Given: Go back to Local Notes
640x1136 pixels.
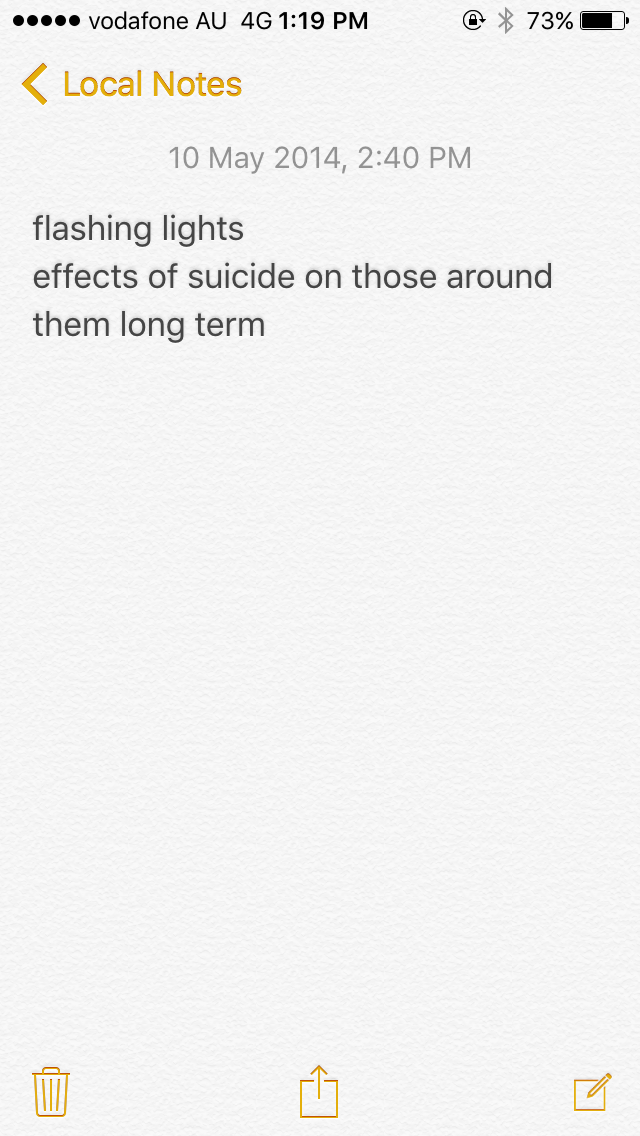Looking at the screenshot, I should [x=132, y=84].
